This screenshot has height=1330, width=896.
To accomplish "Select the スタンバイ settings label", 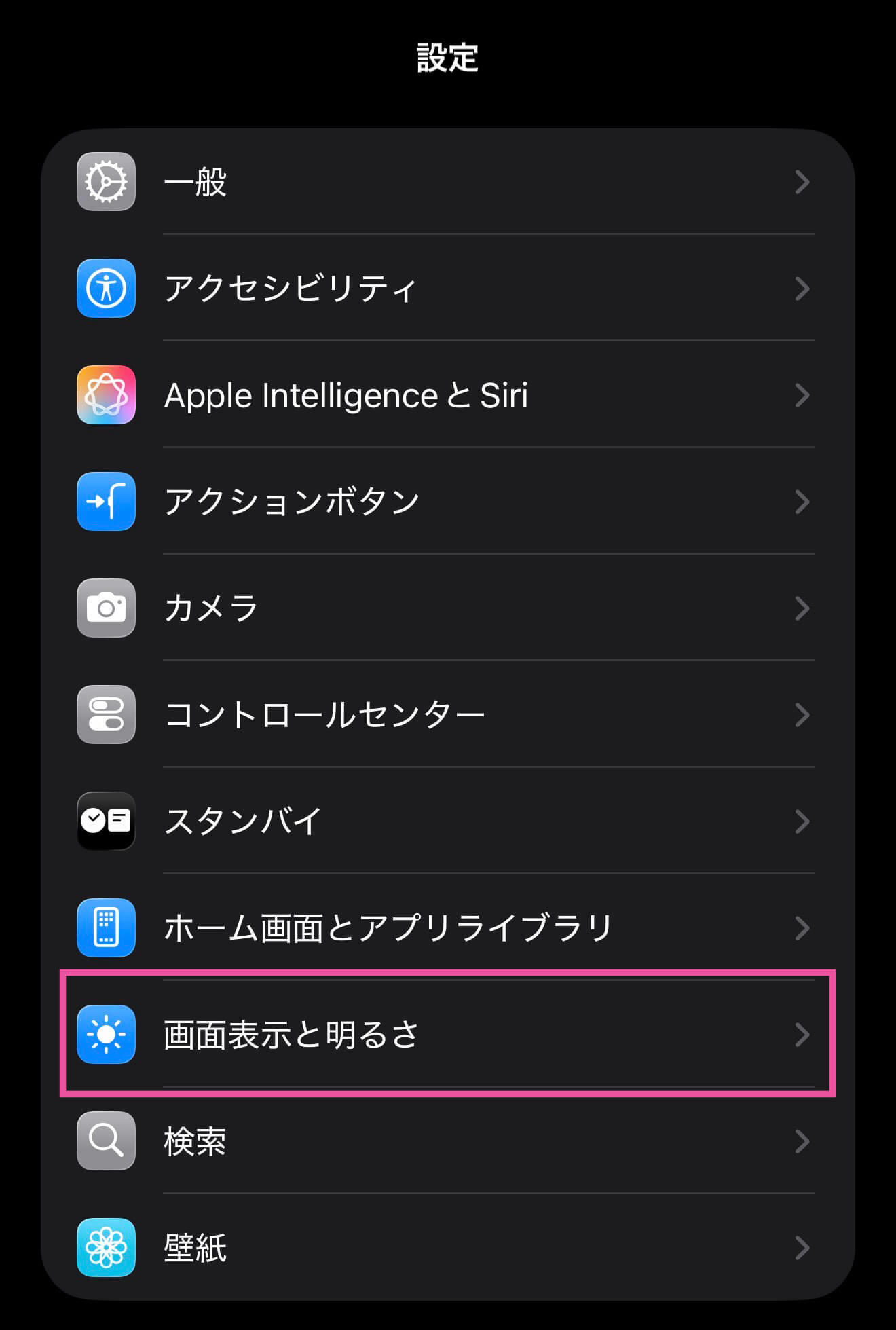I will pos(241,821).
